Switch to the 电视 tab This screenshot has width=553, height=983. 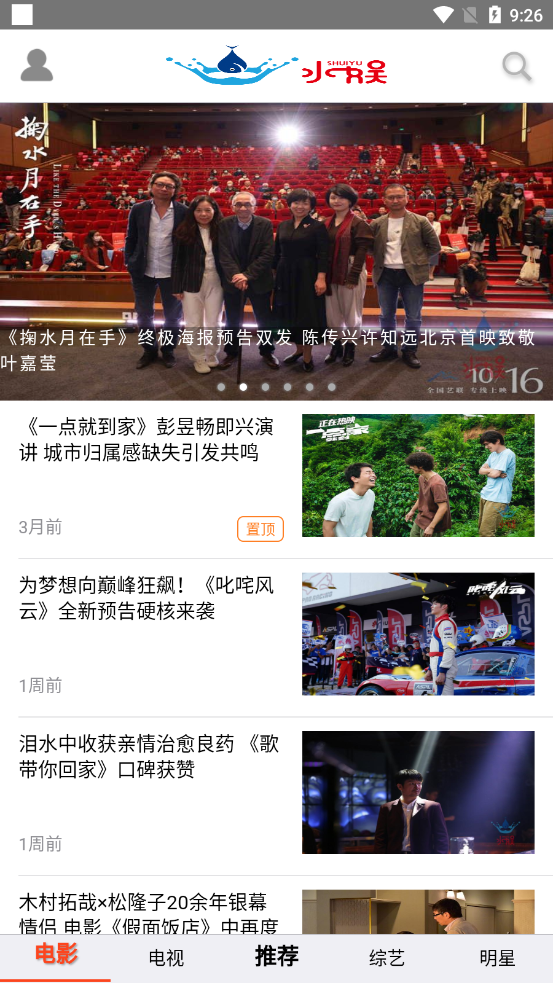click(x=166, y=958)
